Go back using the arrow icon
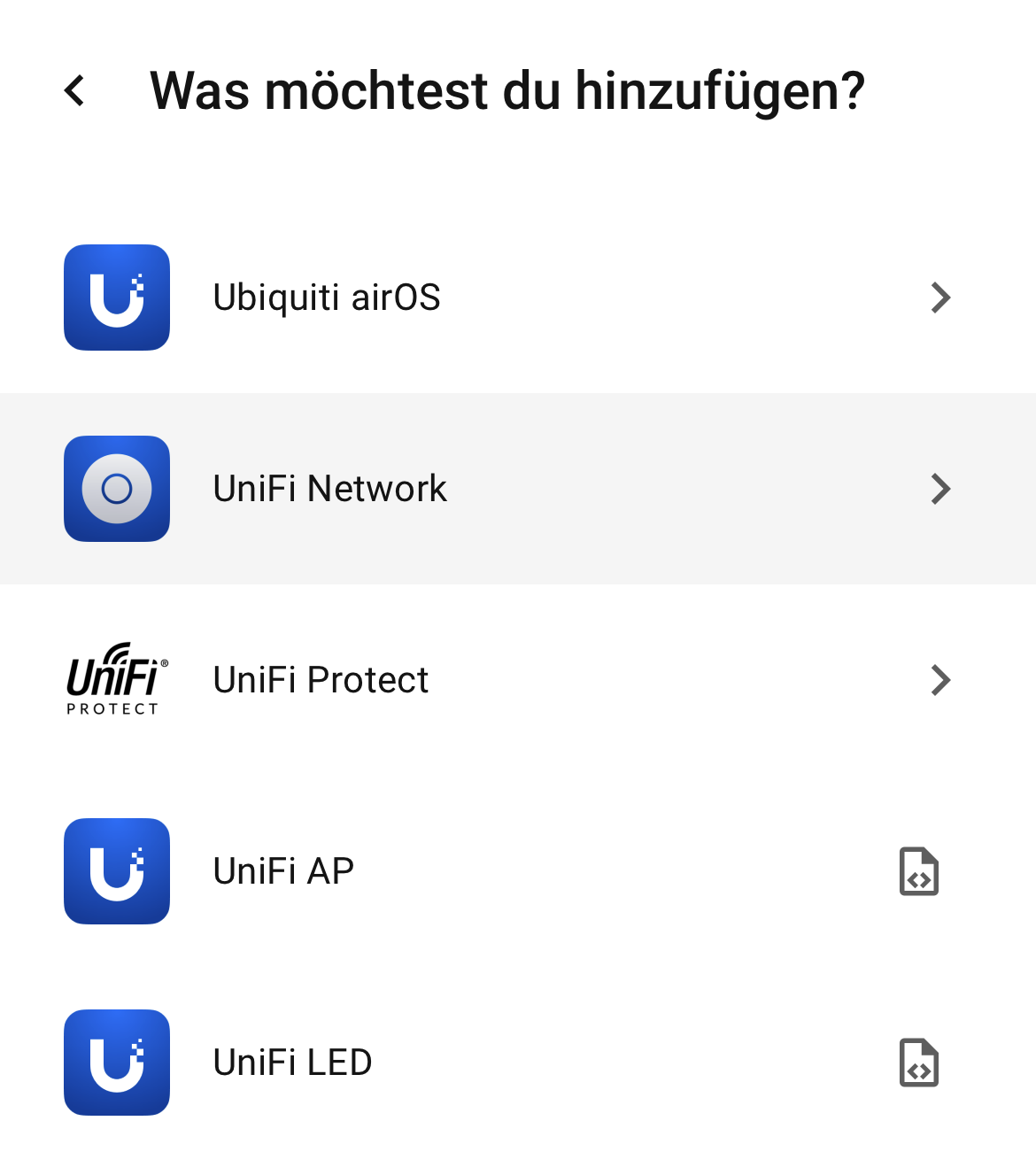The image size is (1036, 1175). coord(75,90)
